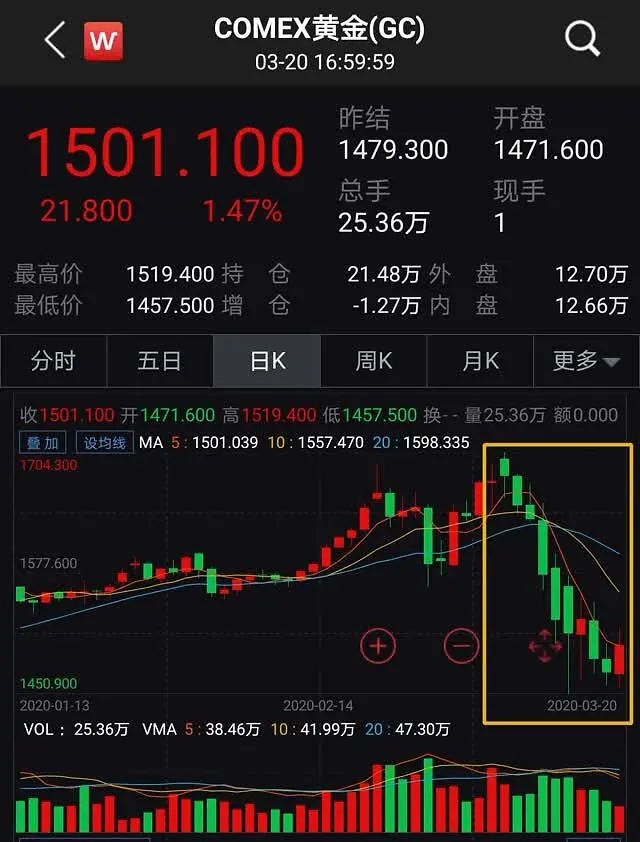
Task: Open the search magnifier
Action: 582,39
